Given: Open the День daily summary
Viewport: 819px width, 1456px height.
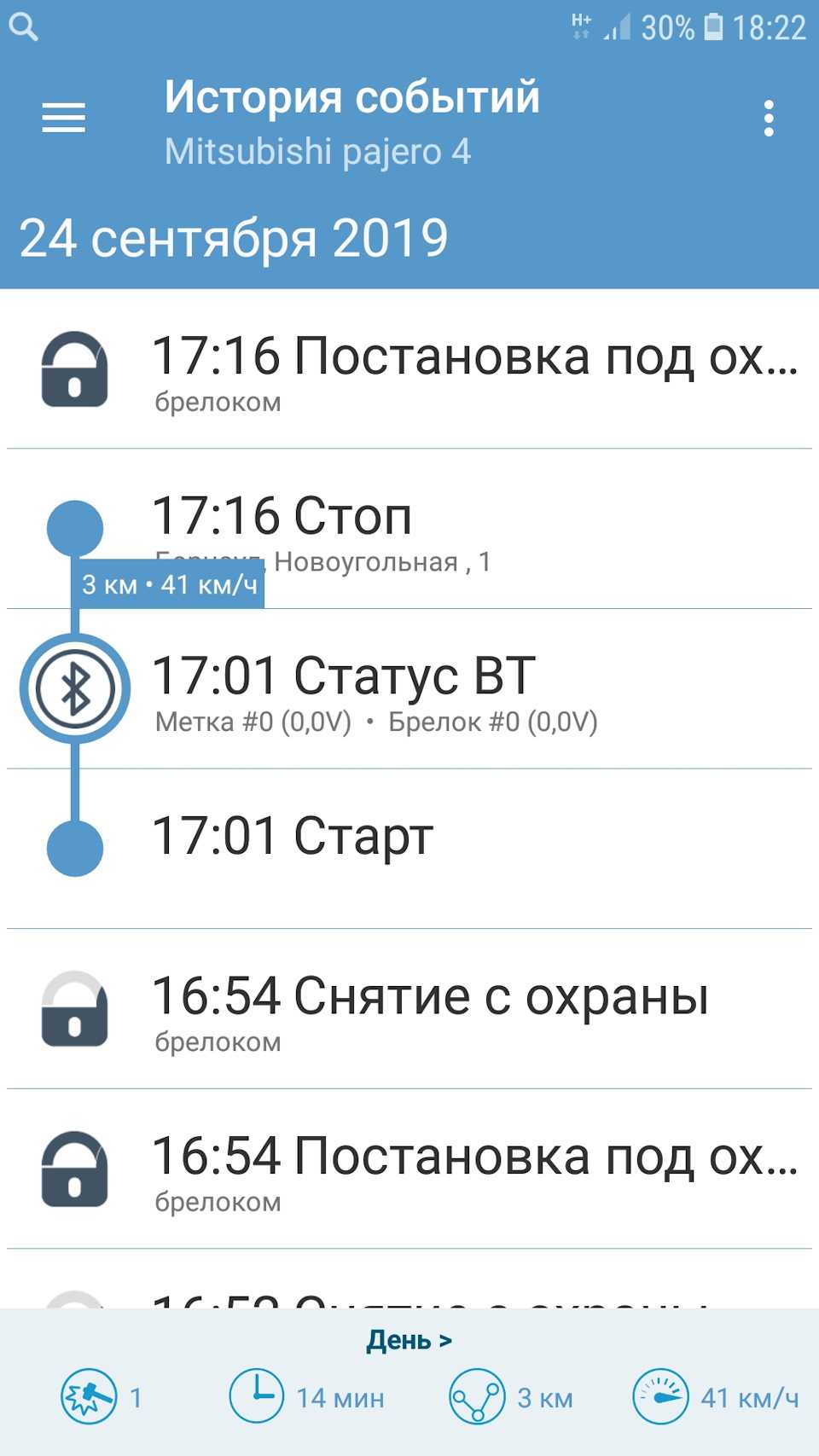Looking at the screenshot, I should pyautogui.click(x=409, y=1340).
